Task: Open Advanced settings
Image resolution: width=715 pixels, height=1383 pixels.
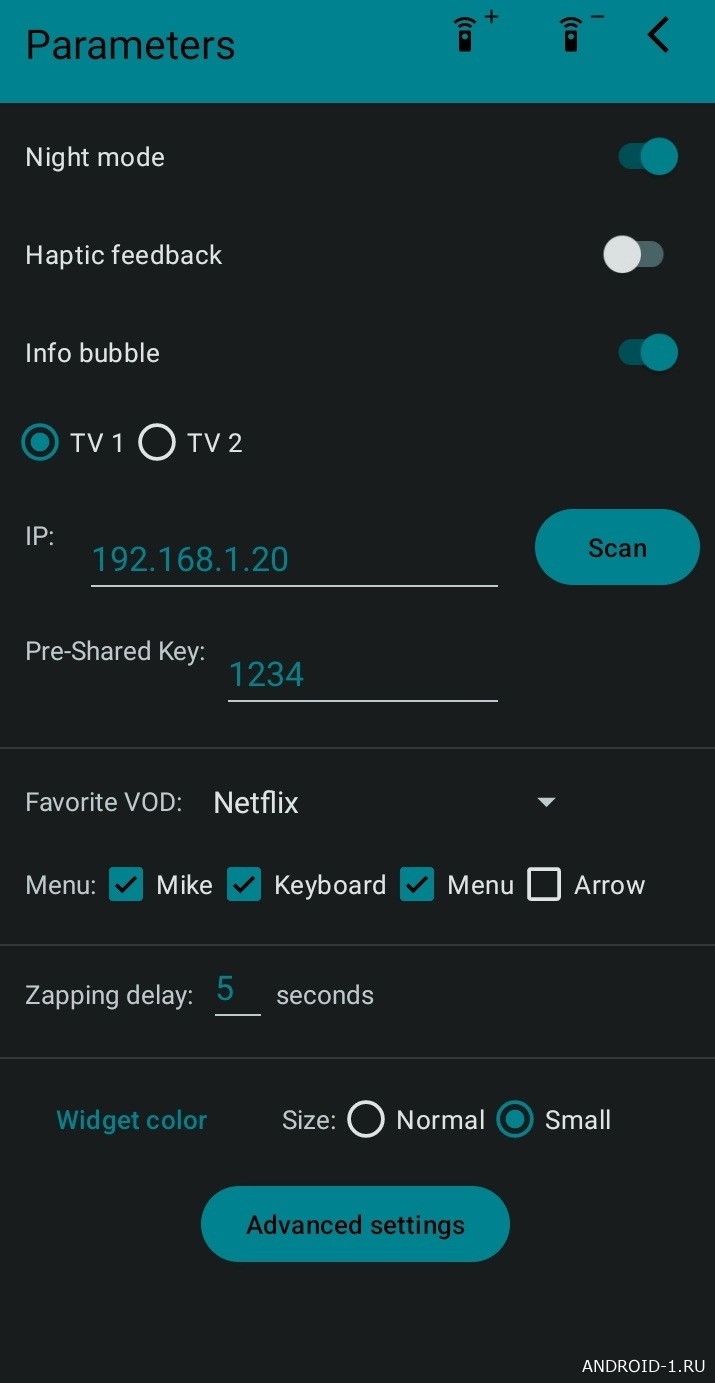Action: [x=355, y=1225]
